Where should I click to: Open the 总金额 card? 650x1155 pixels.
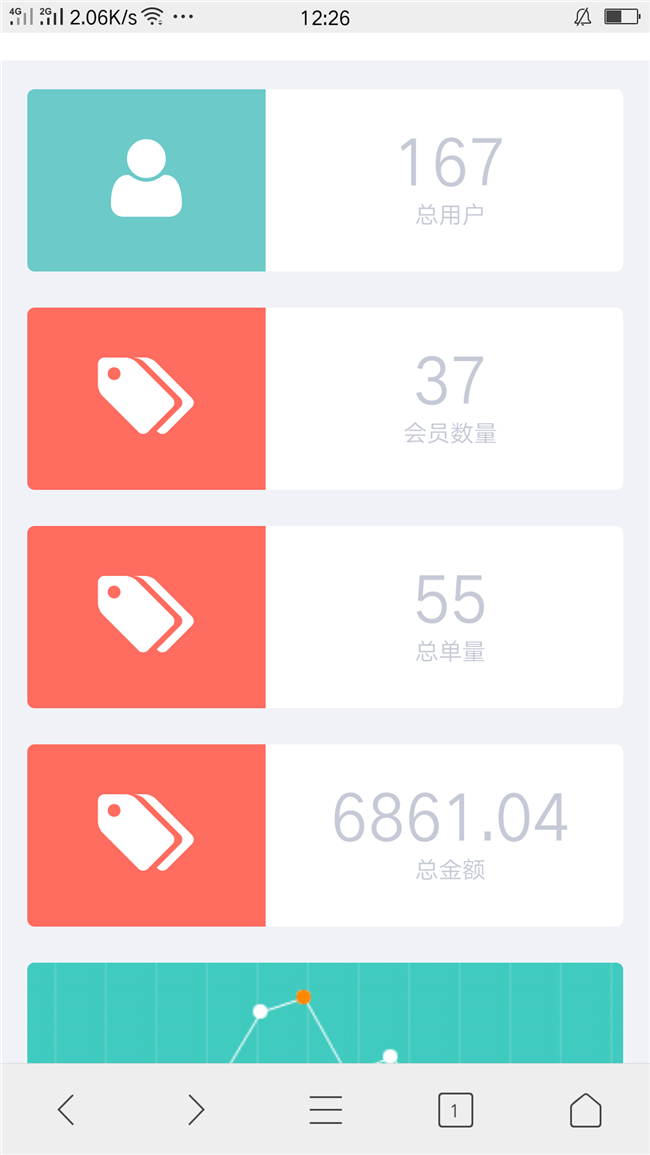(325, 834)
